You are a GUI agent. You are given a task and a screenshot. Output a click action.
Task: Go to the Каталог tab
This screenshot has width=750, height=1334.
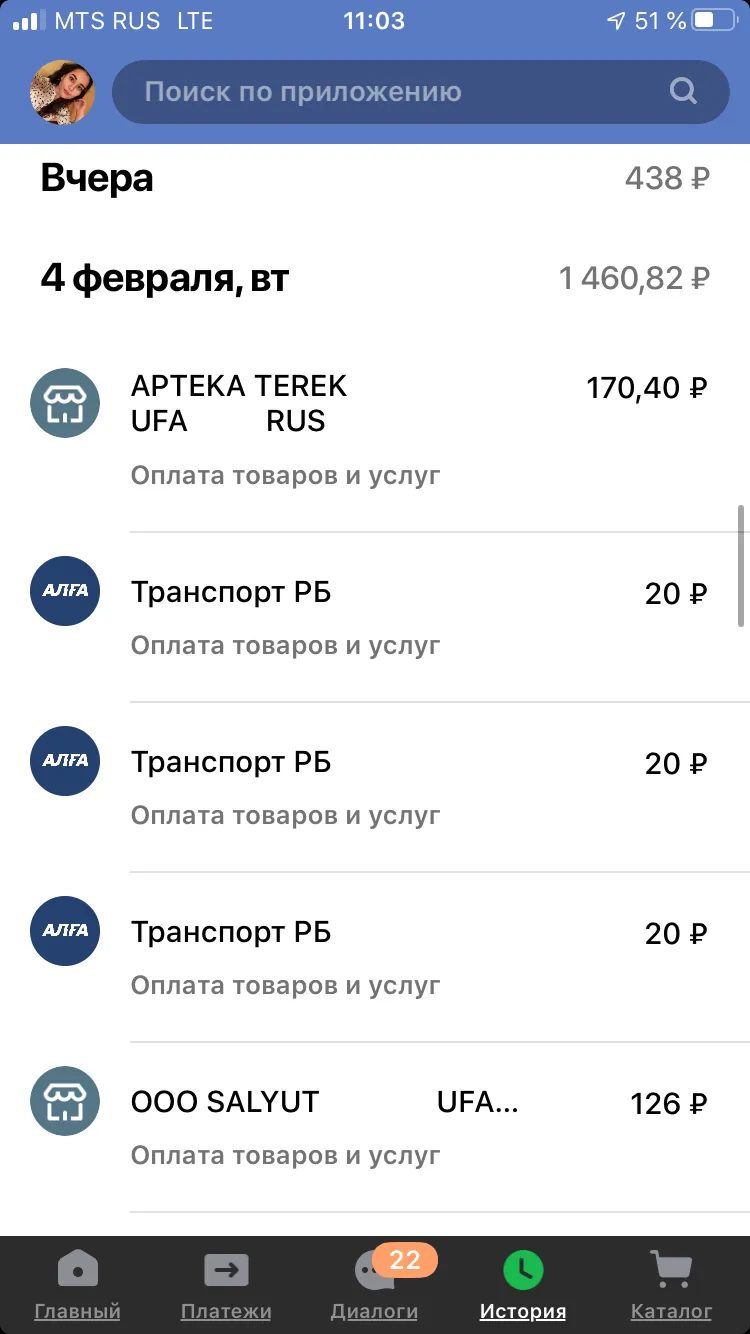tap(671, 1285)
